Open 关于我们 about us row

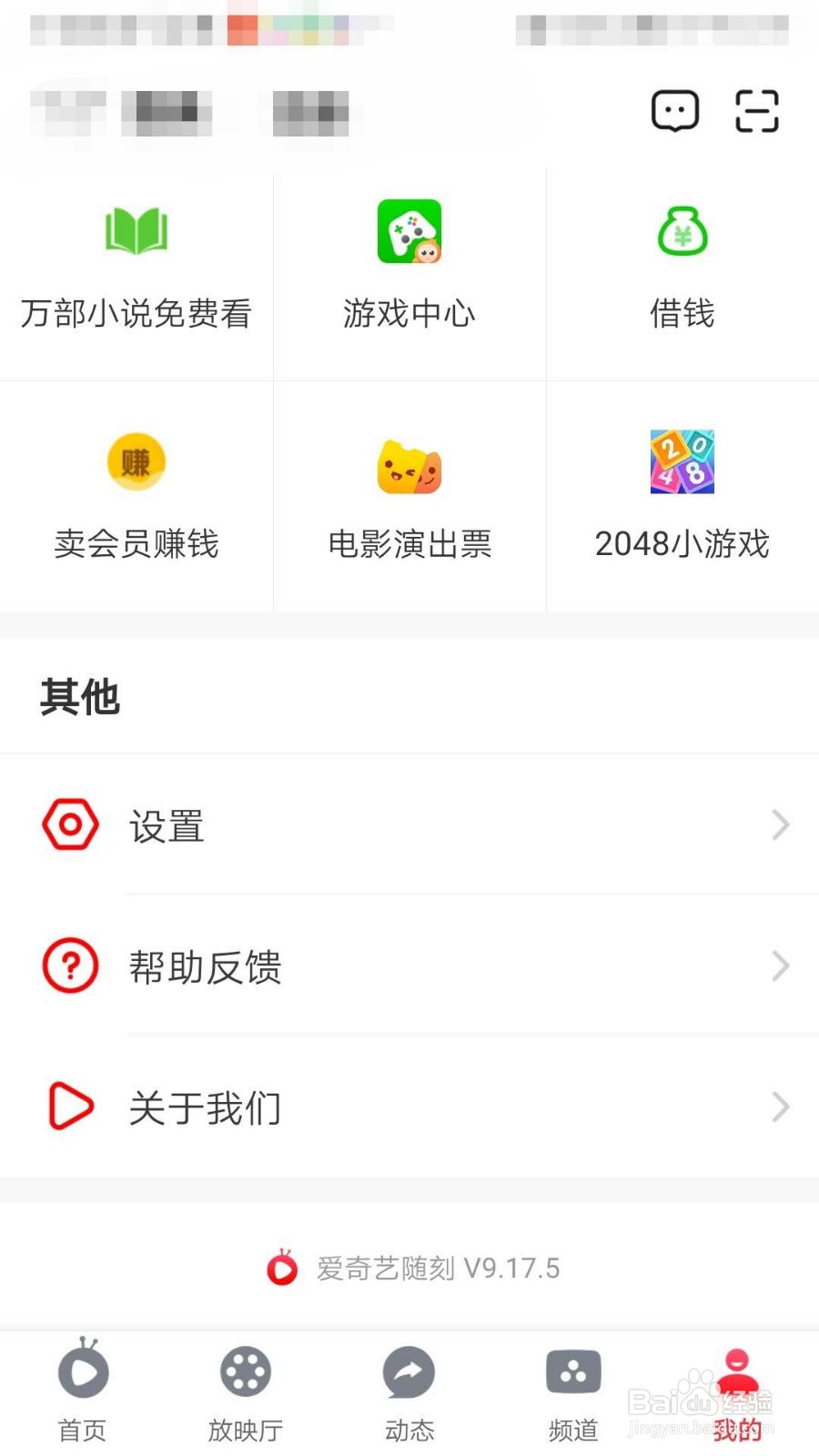point(409,1107)
